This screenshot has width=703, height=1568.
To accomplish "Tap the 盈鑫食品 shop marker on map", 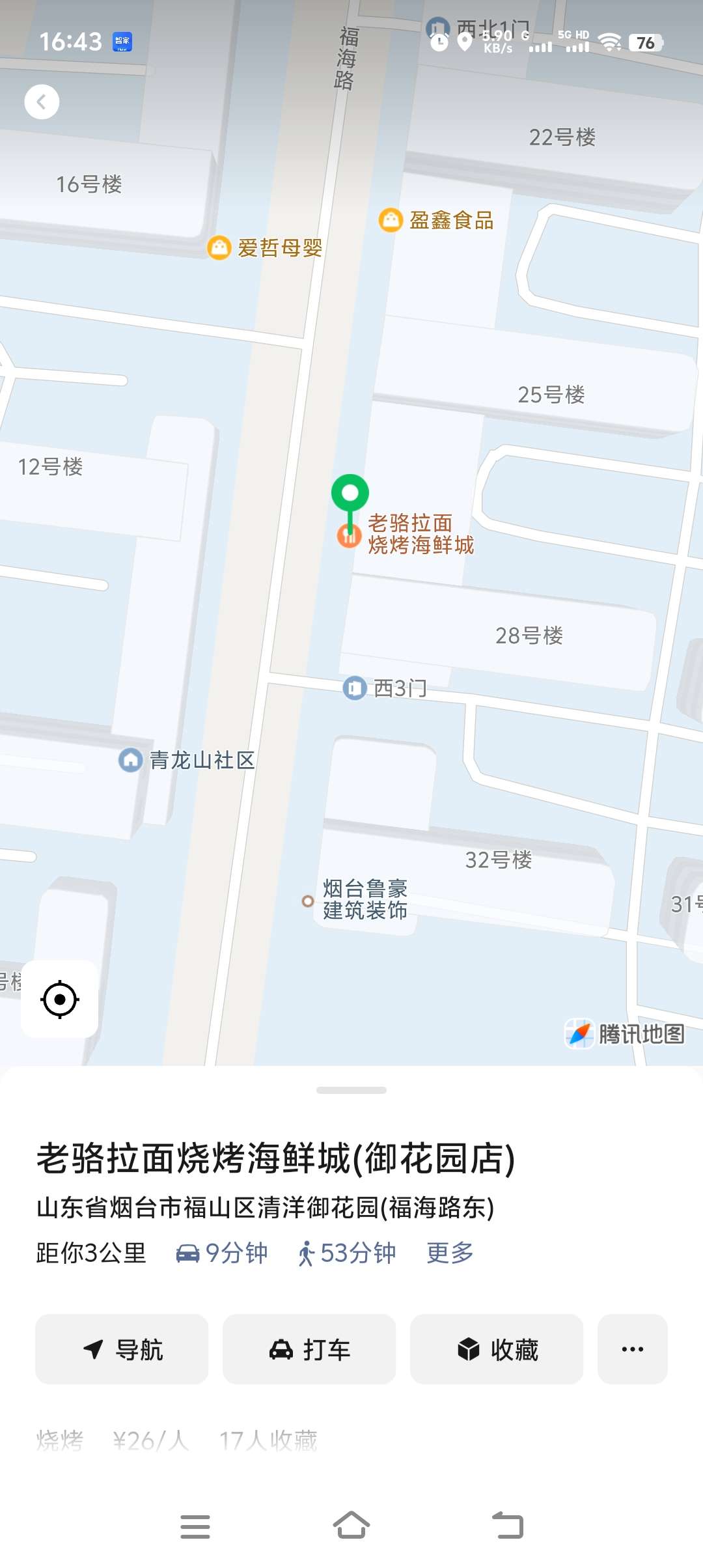I will point(391,220).
